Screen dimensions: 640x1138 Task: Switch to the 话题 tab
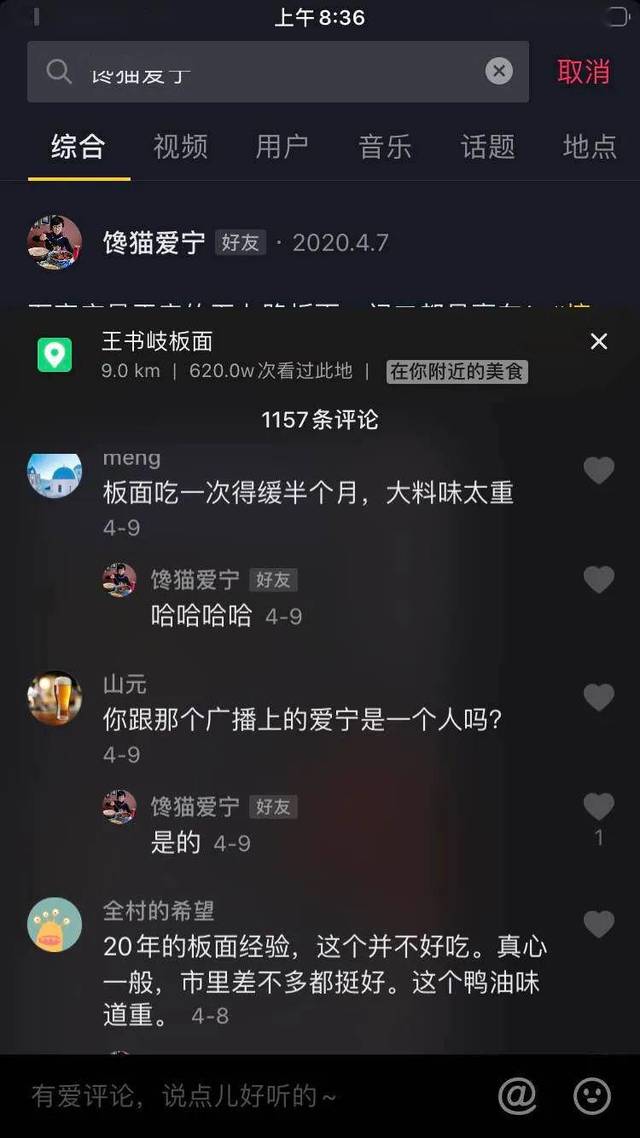point(488,147)
